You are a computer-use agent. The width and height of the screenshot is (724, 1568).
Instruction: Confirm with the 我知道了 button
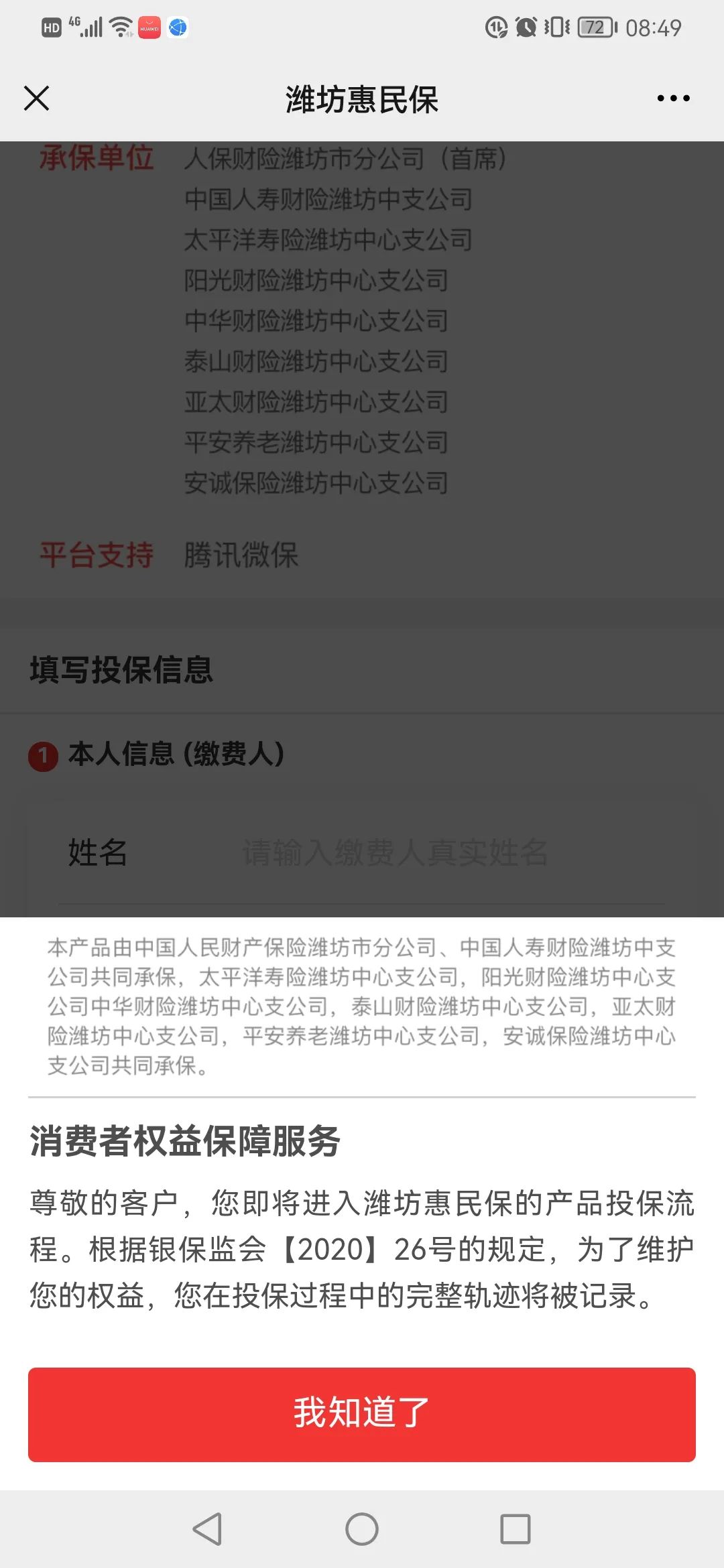362,1415
